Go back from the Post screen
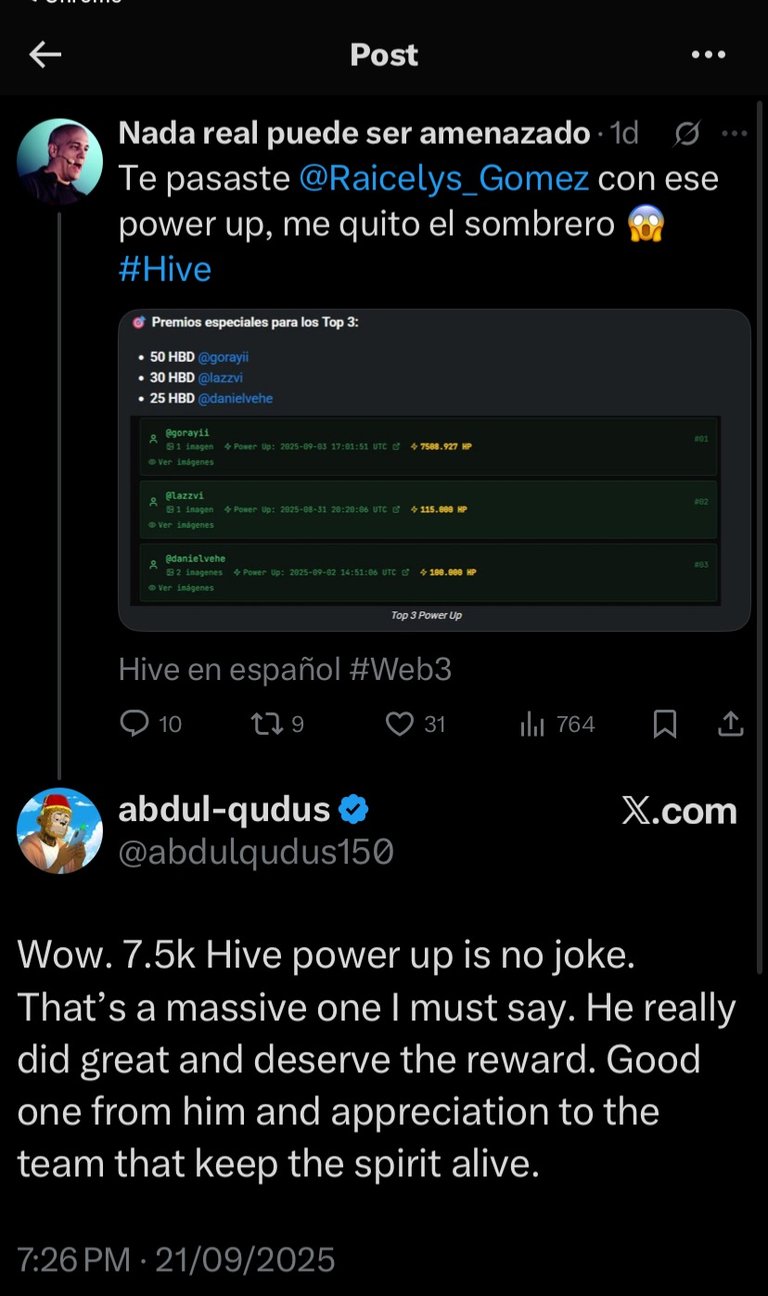 (x=45, y=55)
